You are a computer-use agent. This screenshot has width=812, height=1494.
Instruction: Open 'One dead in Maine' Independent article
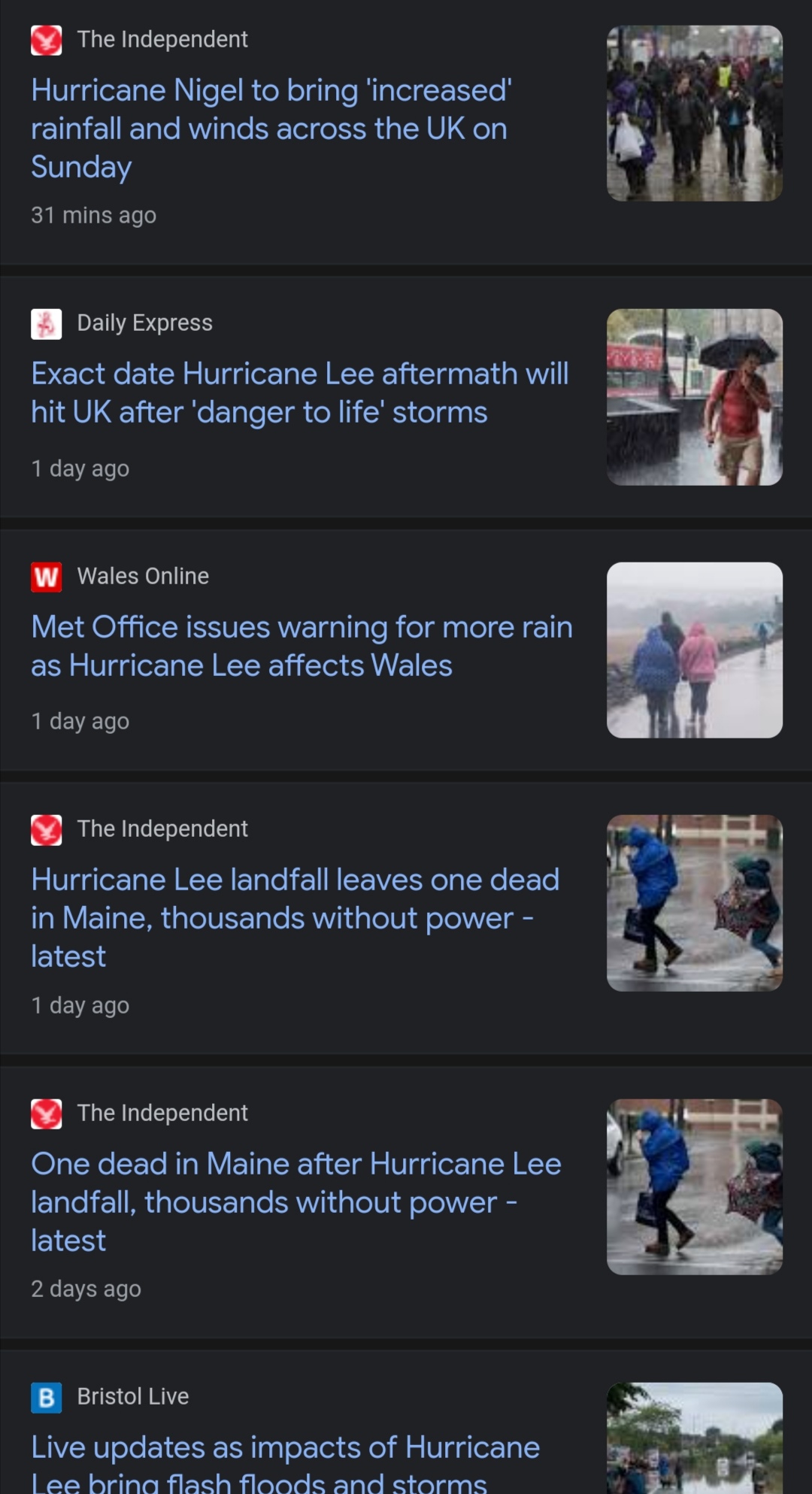tap(296, 1202)
